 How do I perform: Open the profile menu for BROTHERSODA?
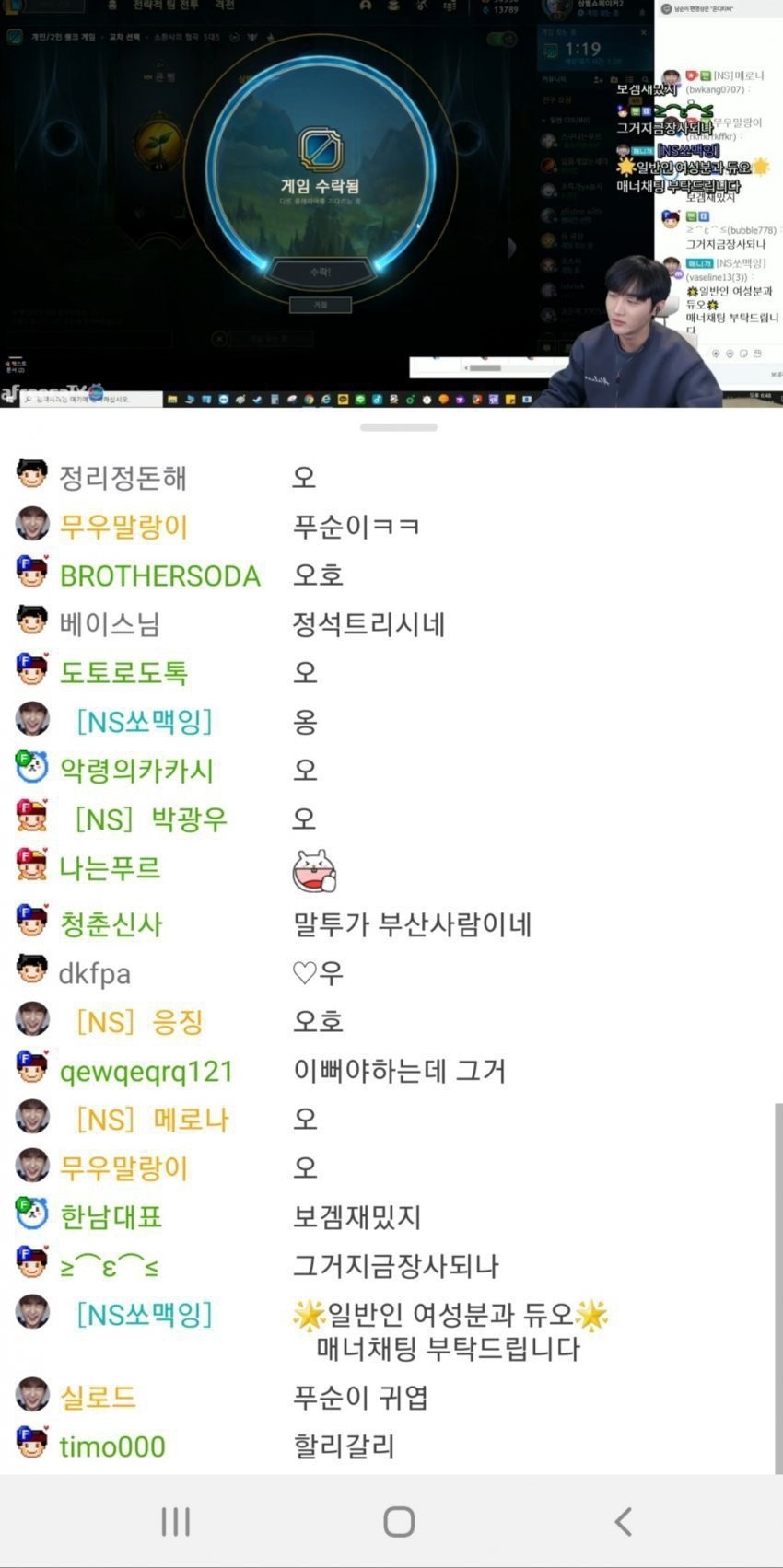coord(159,575)
